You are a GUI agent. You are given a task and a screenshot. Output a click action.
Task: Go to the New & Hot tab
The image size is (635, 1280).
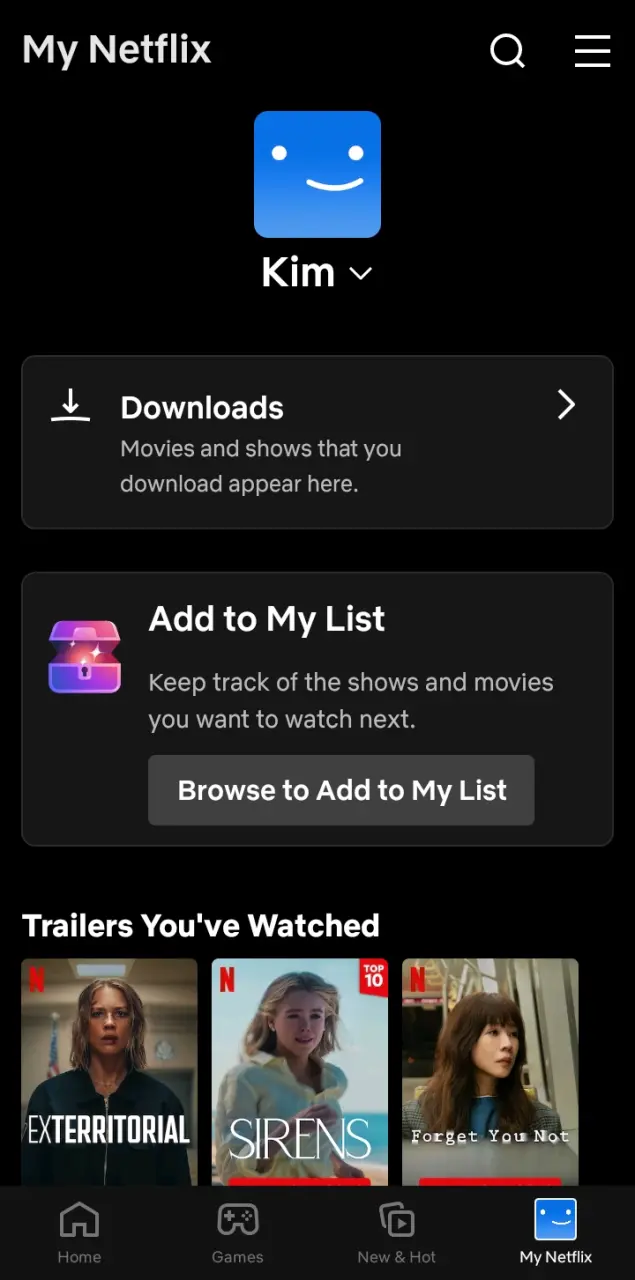397,1233
